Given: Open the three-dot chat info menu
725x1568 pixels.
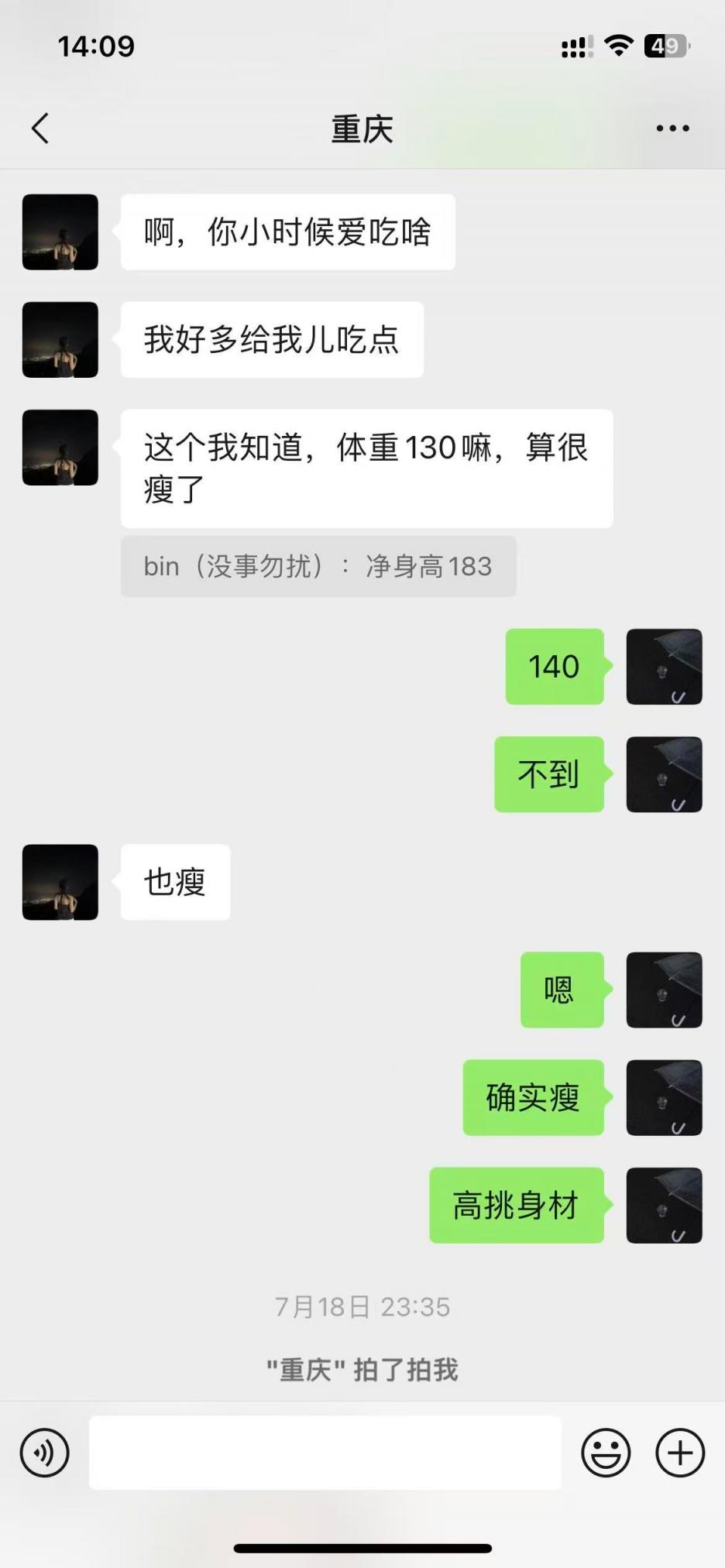Looking at the screenshot, I should pyautogui.click(x=672, y=129).
